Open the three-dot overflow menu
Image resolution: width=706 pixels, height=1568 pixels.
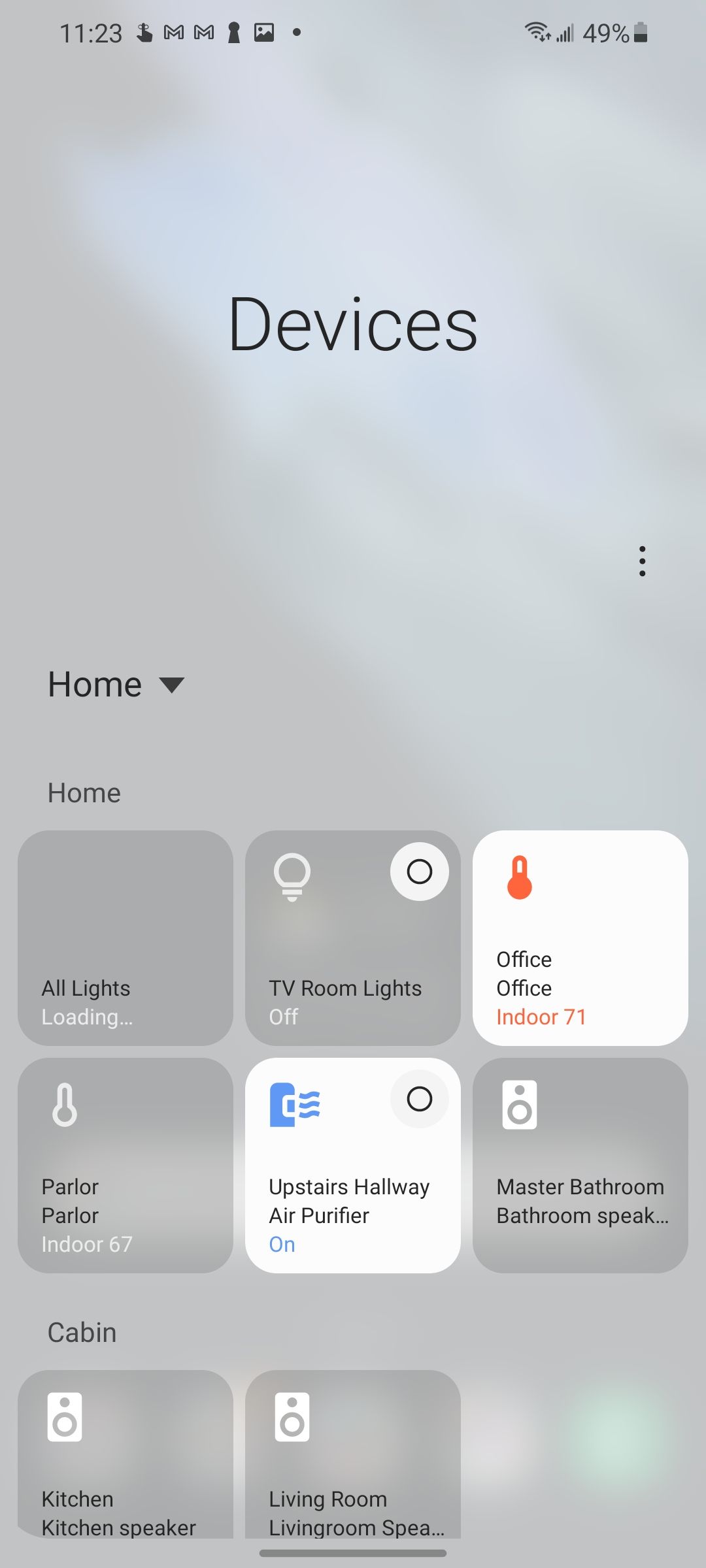click(x=642, y=561)
